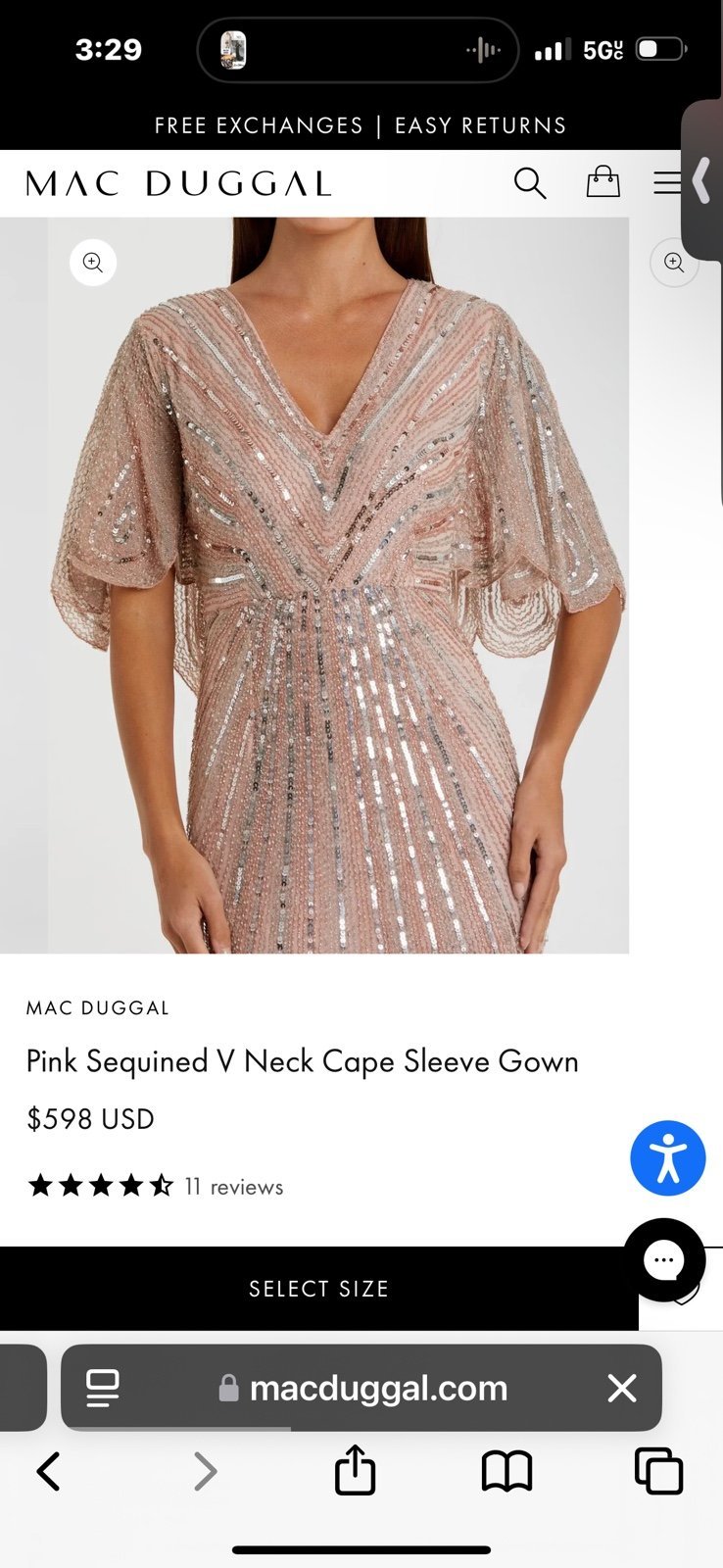The width and height of the screenshot is (723, 1568).
Task: Stop loading with the X button
Action: click(622, 1388)
